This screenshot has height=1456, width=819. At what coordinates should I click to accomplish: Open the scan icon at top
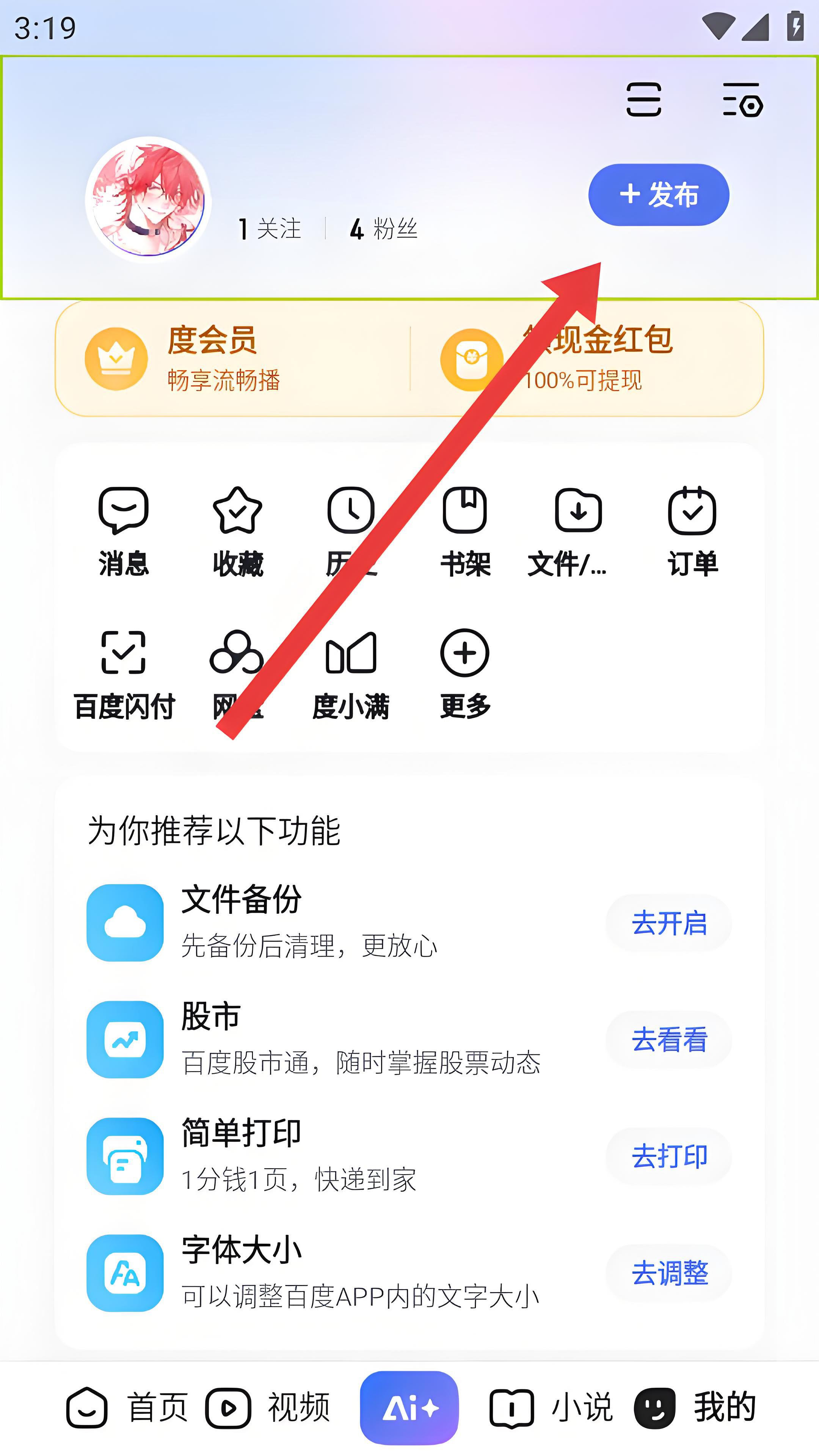644,100
